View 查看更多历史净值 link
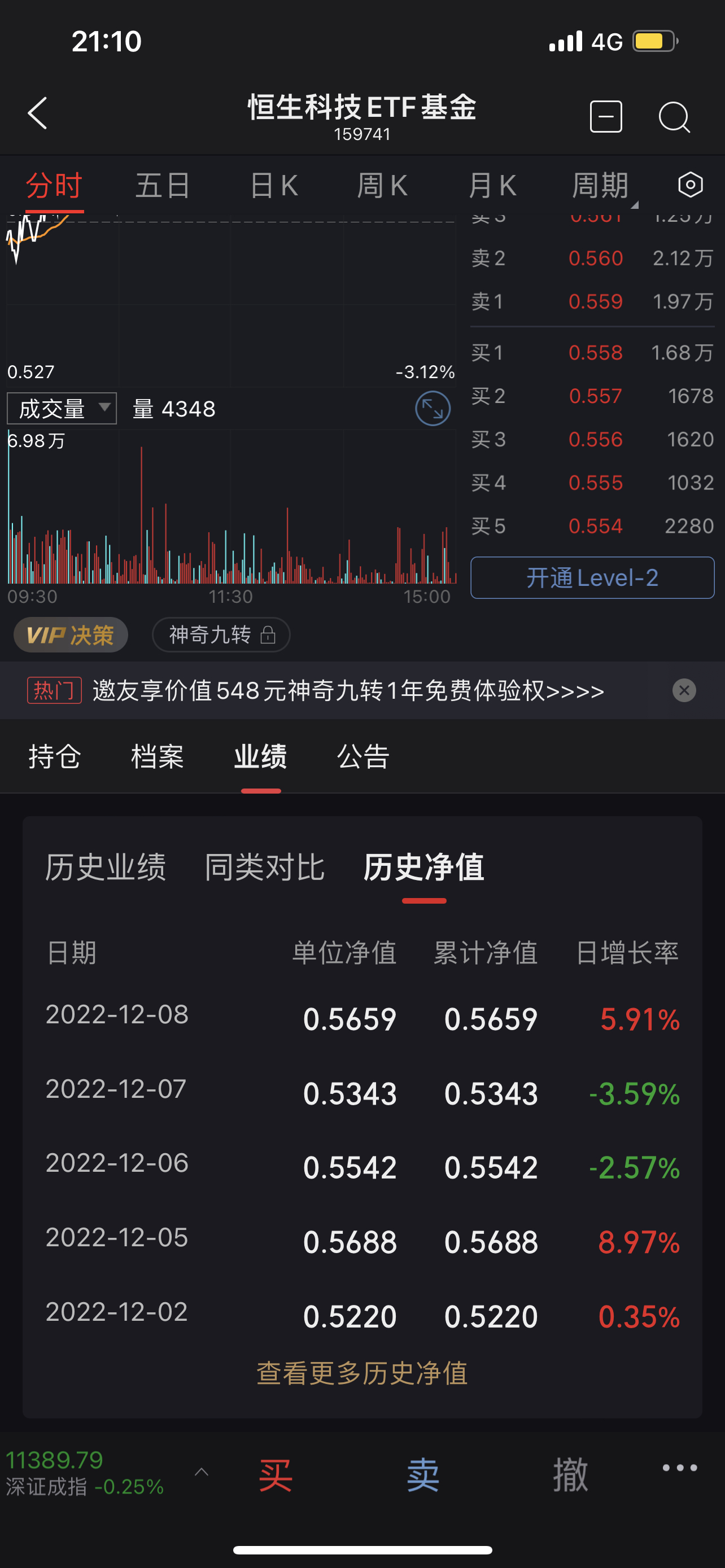This screenshot has width=725, height=1568. click(x=362, y=1373)
